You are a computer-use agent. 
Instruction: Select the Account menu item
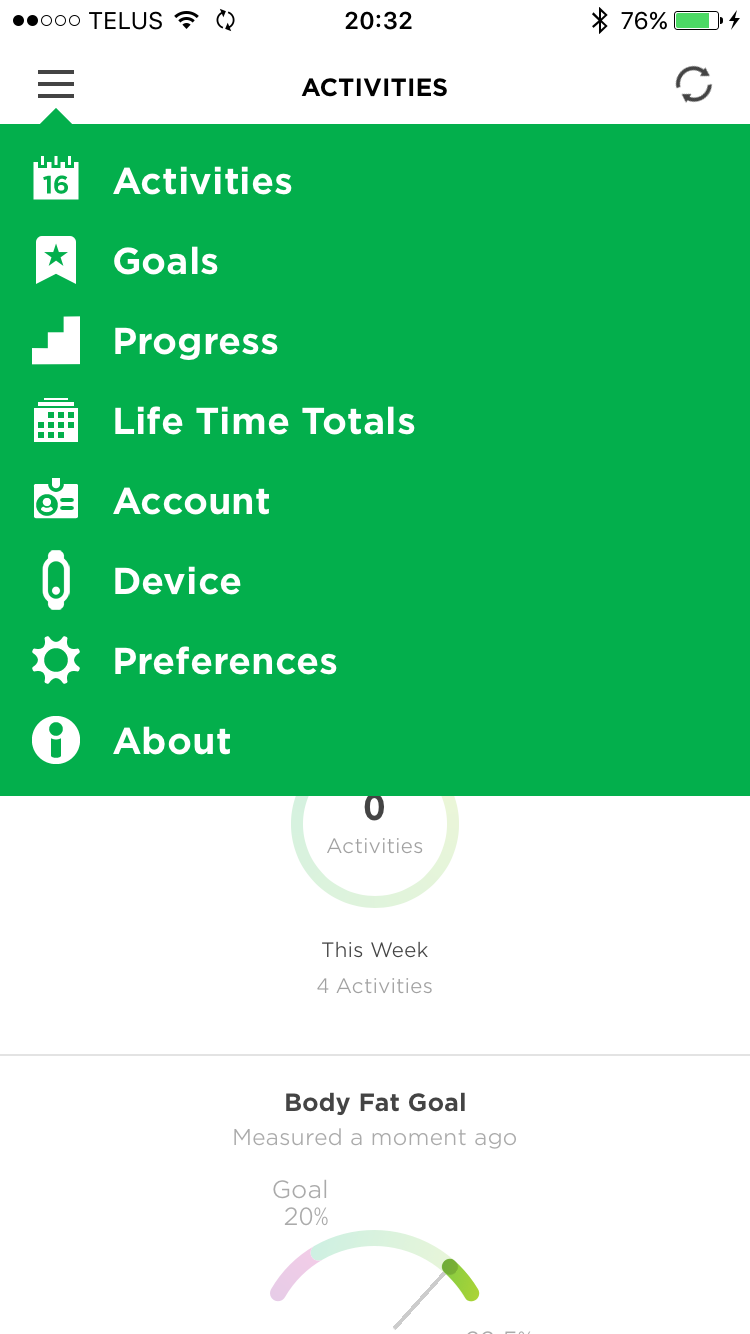[x=191, y=501]
